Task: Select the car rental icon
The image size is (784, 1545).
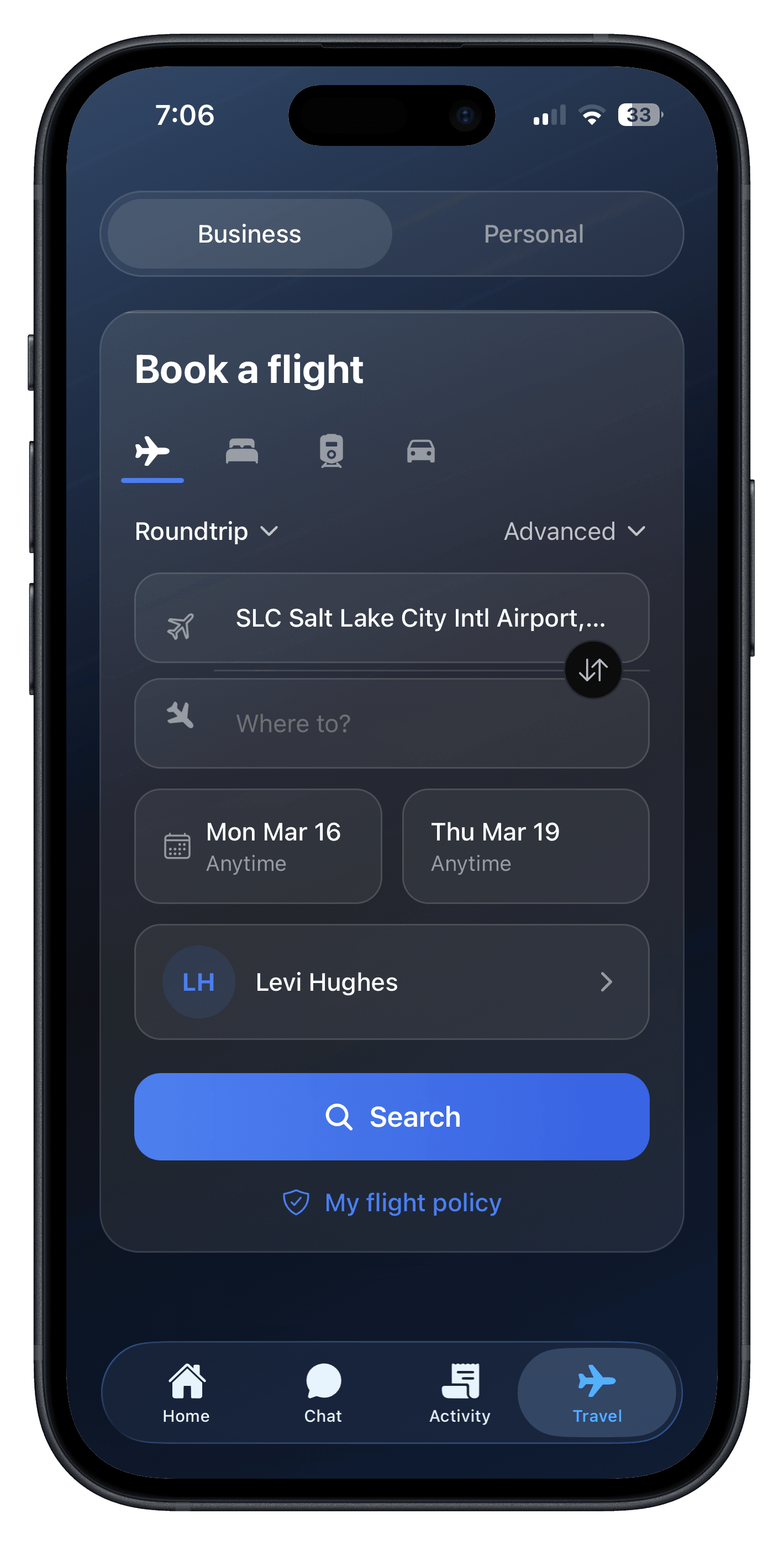Action: coord(421,451)
